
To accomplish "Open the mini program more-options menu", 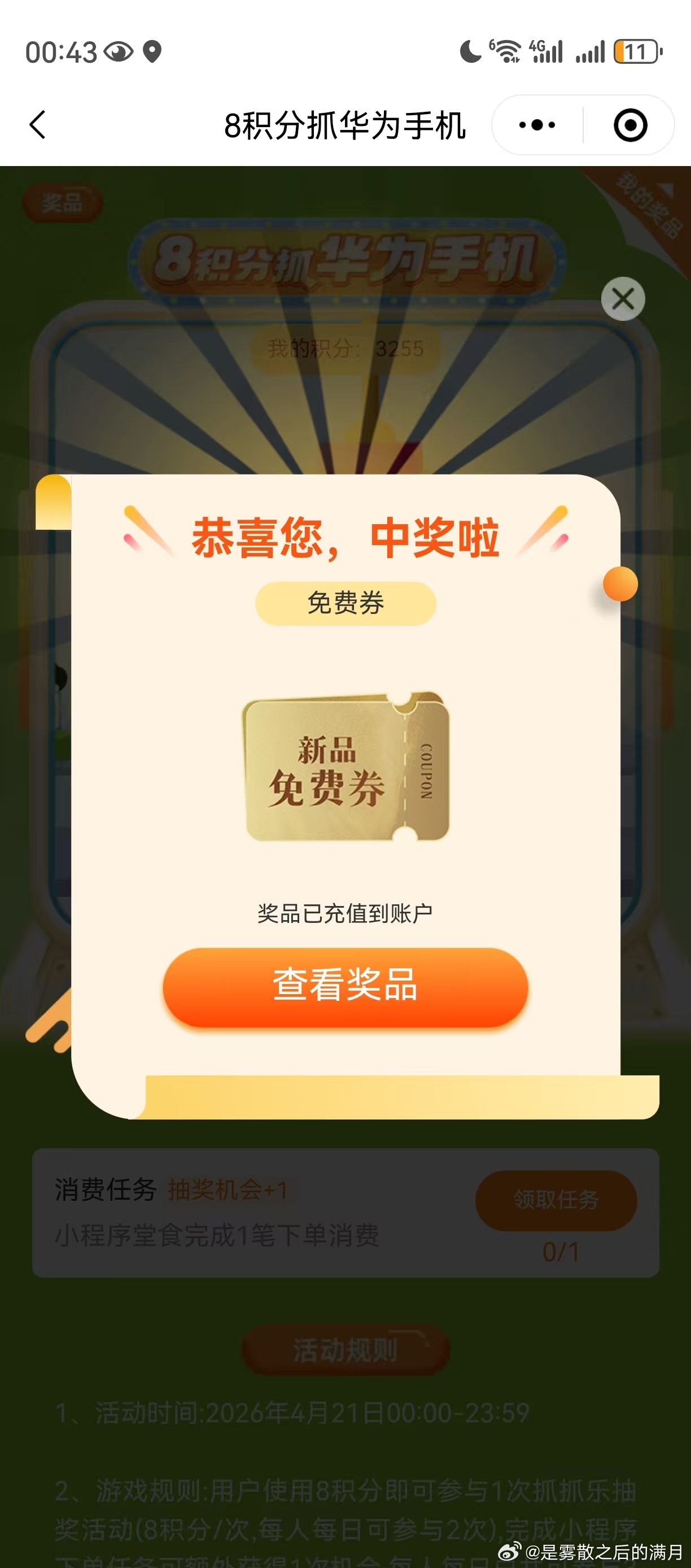I will coord(536,125).
